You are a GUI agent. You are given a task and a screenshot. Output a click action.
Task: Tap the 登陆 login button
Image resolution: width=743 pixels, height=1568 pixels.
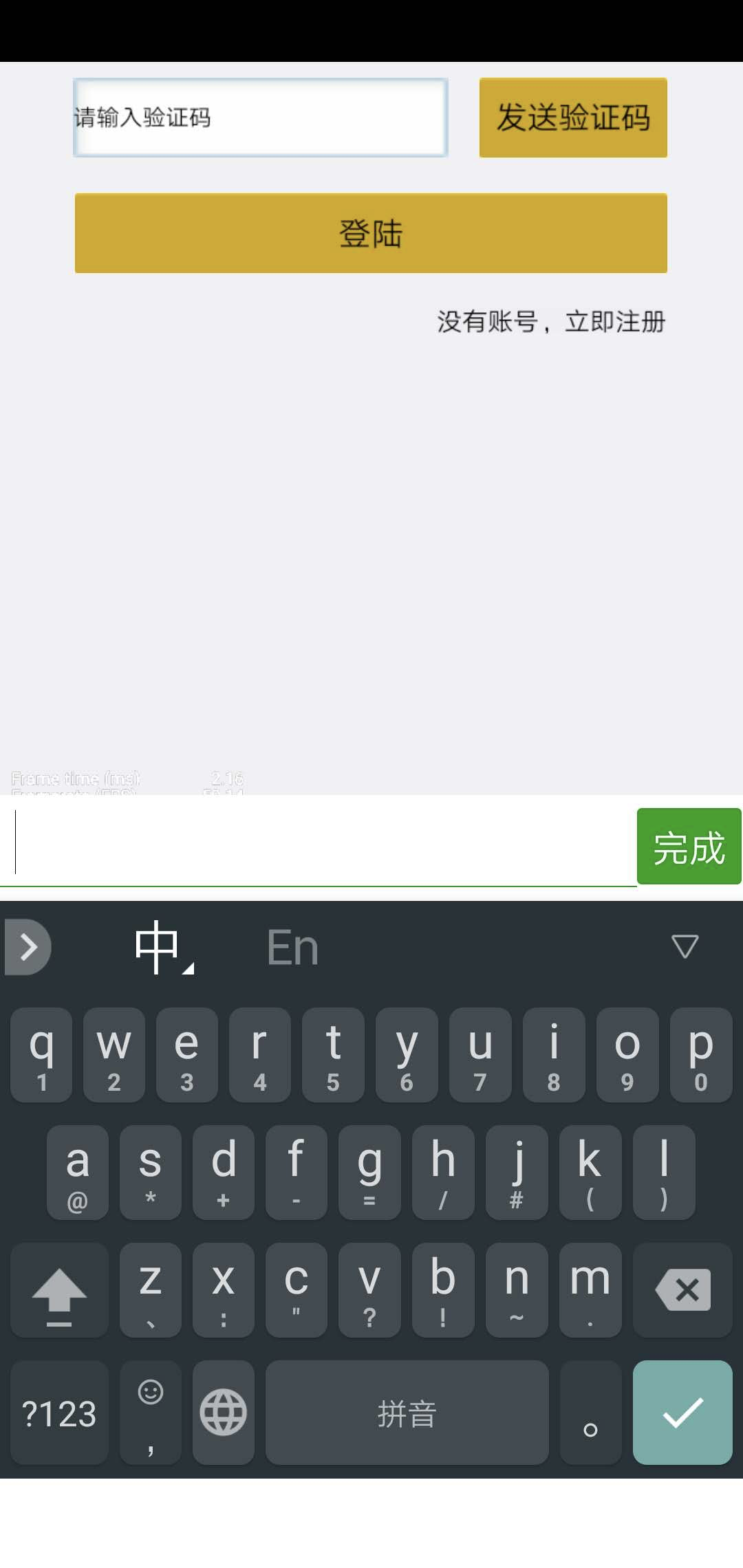tap(371, 233)
